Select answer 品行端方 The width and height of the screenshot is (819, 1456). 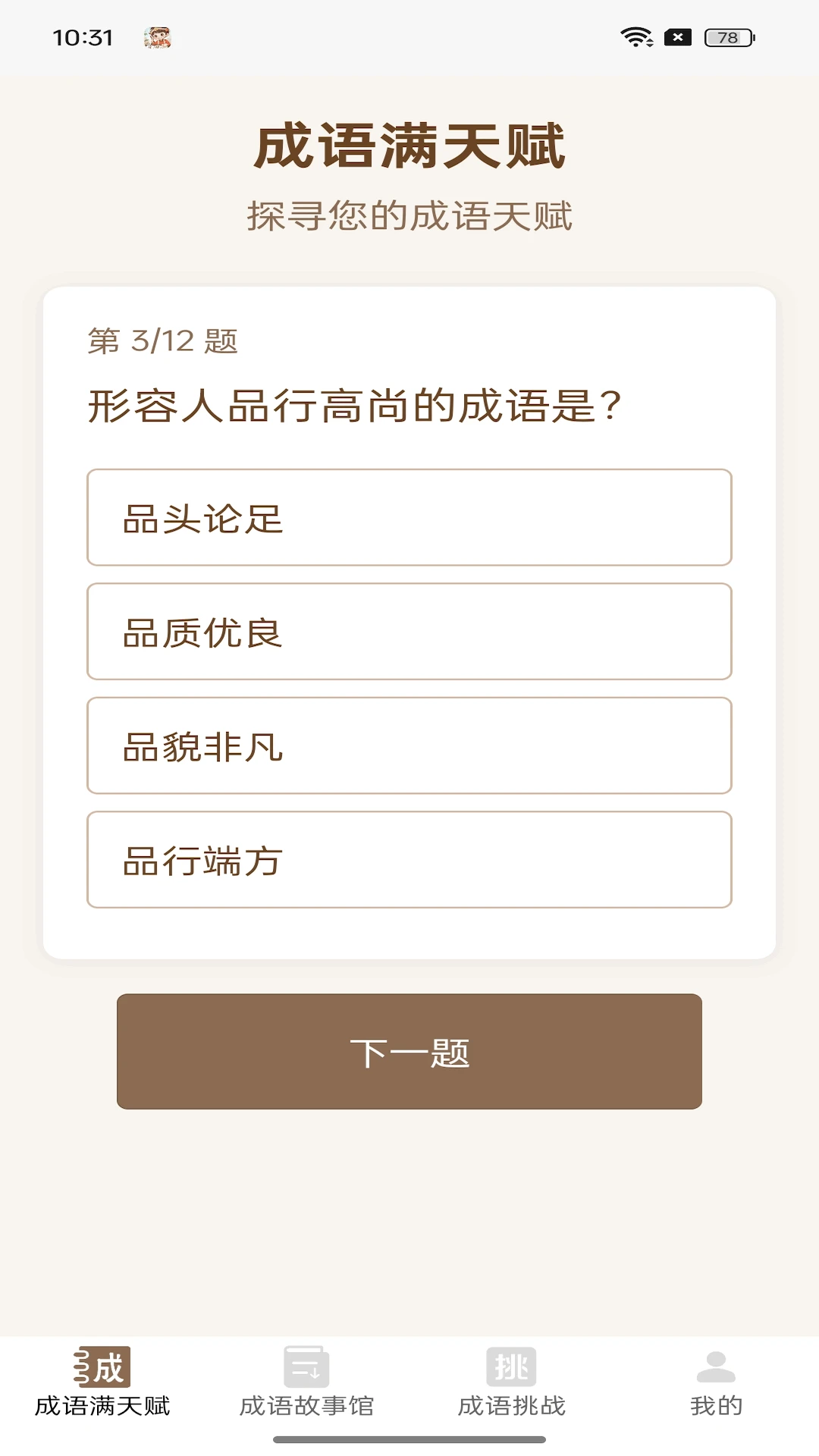(409, 861)
